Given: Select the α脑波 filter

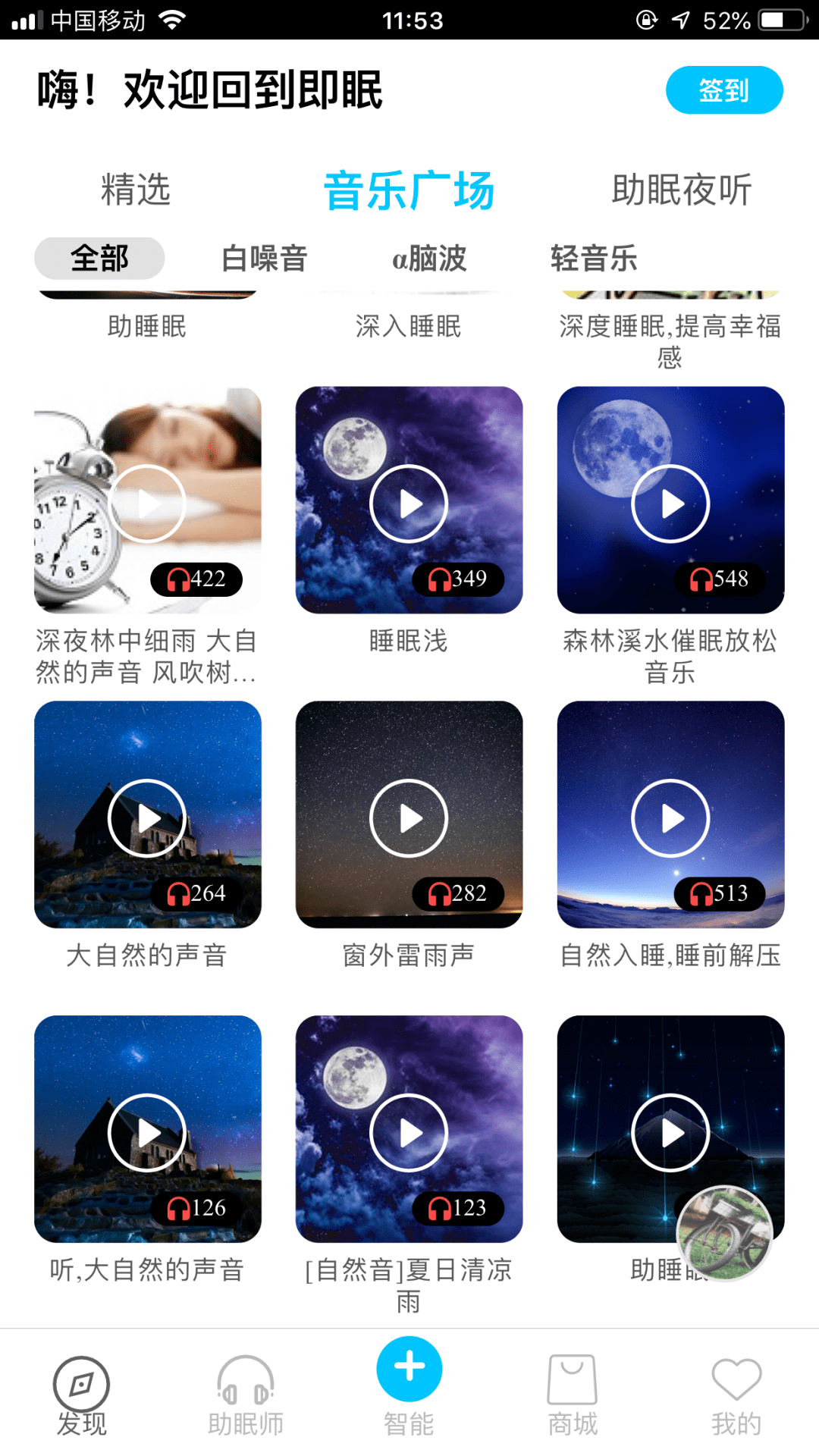Looking at the screenshot, I should pyautogui.click(x=428, y=259).
